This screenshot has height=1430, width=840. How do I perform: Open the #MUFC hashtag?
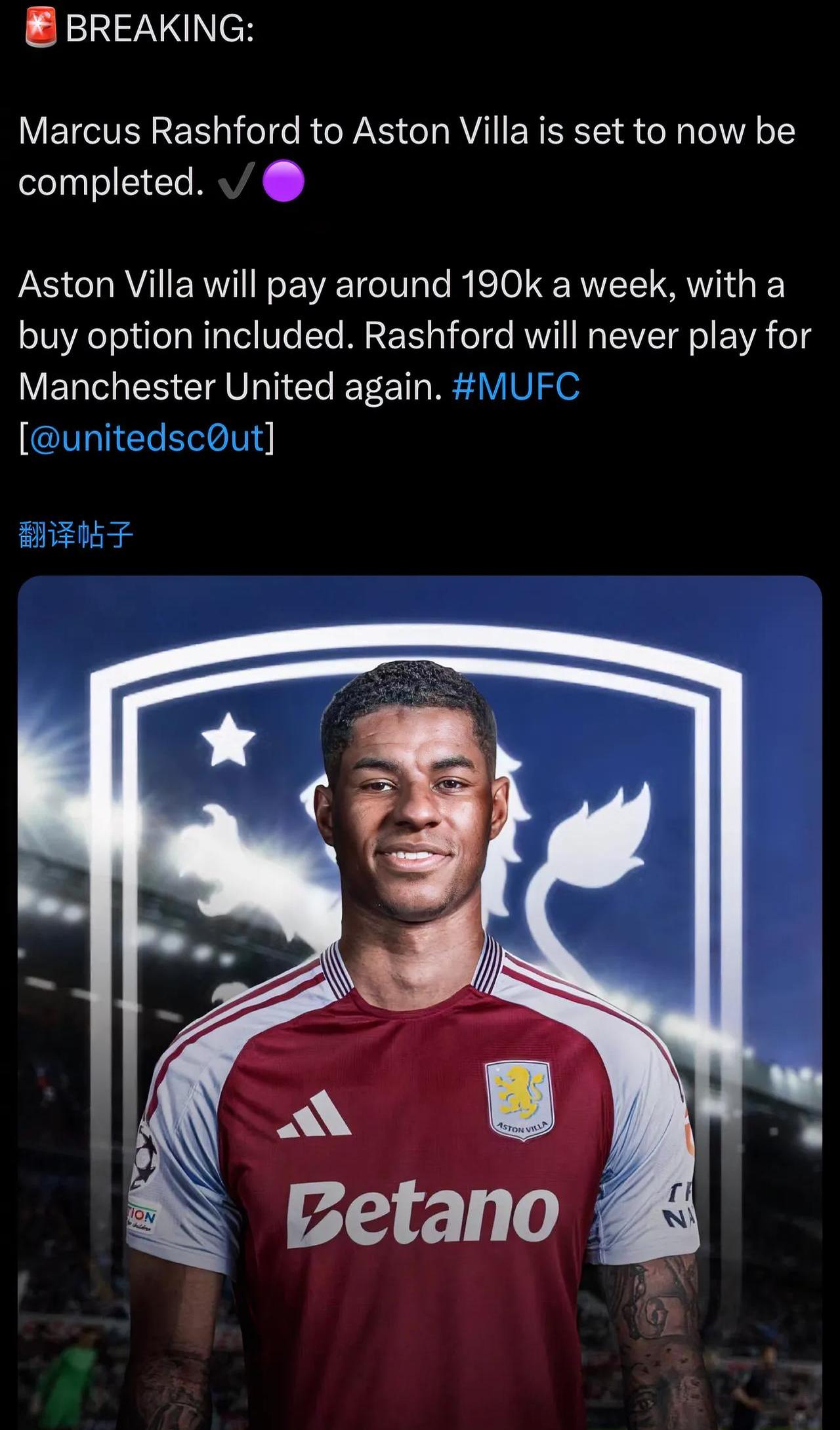click(x=516, y=387)
